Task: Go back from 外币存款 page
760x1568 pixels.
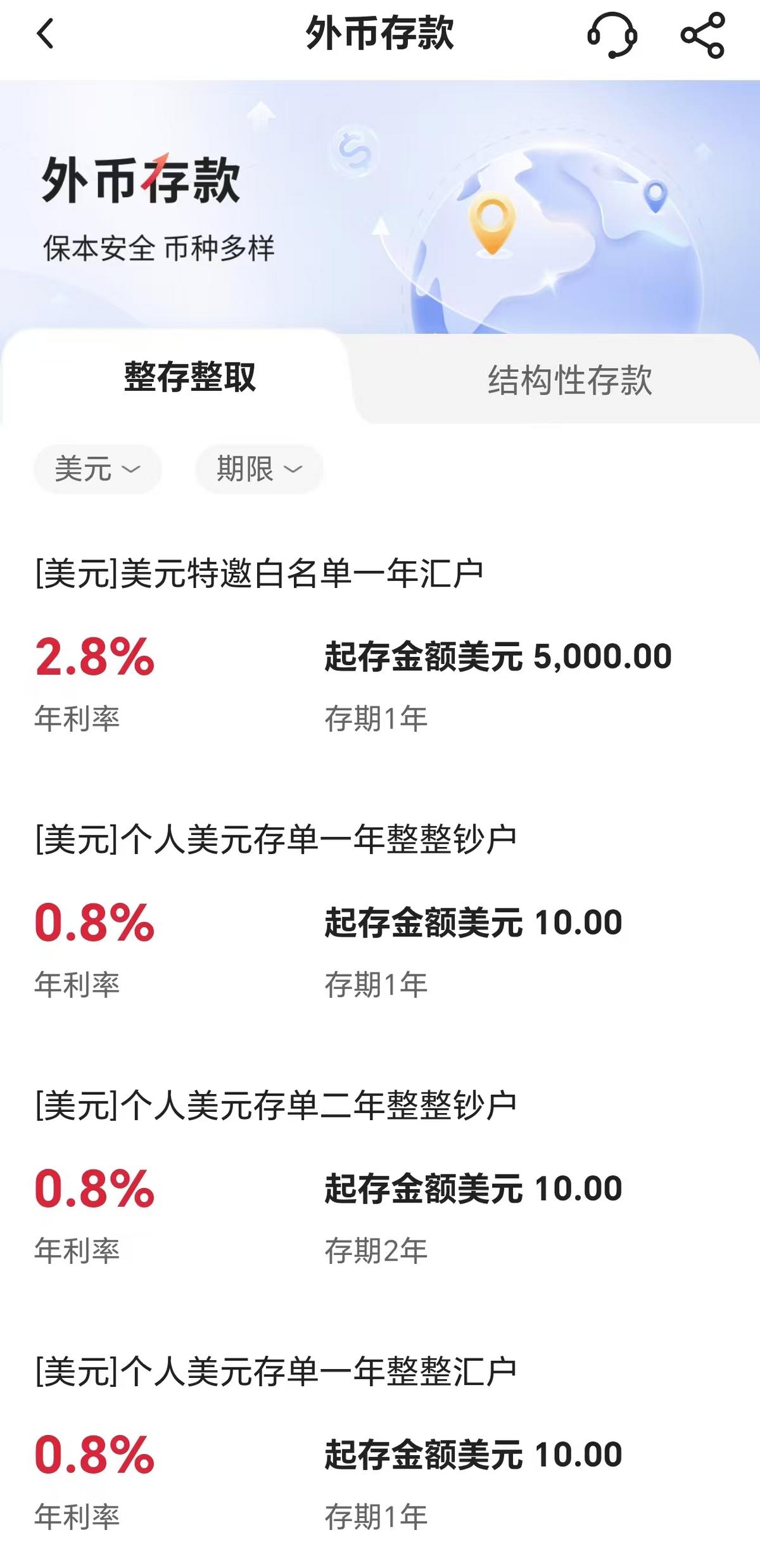Action: (x=45, y=34)
